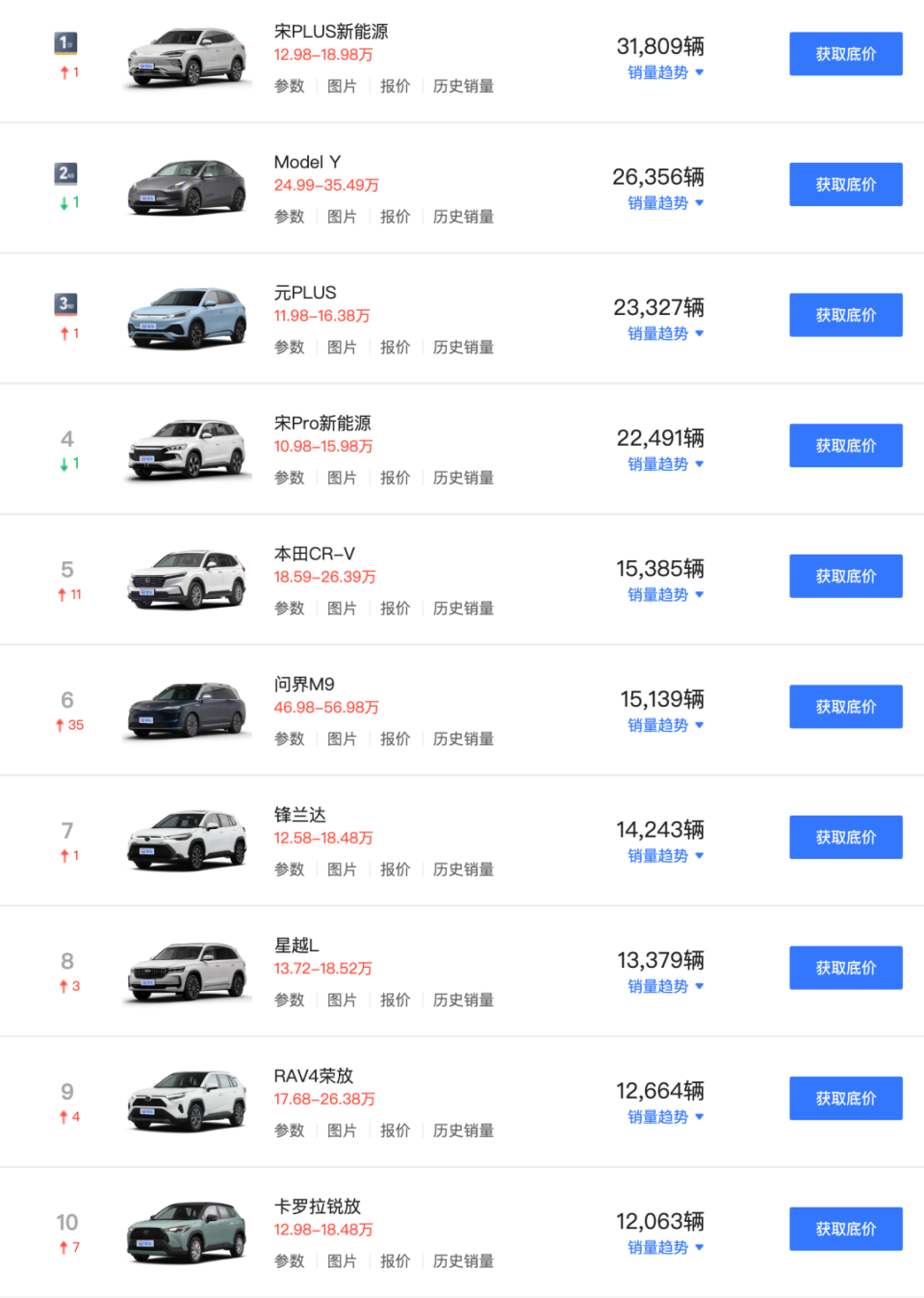Viewport: 924px width, 1298px height.
Task: View 图片 of 宋Pro新能源
Action: [342, 478]
